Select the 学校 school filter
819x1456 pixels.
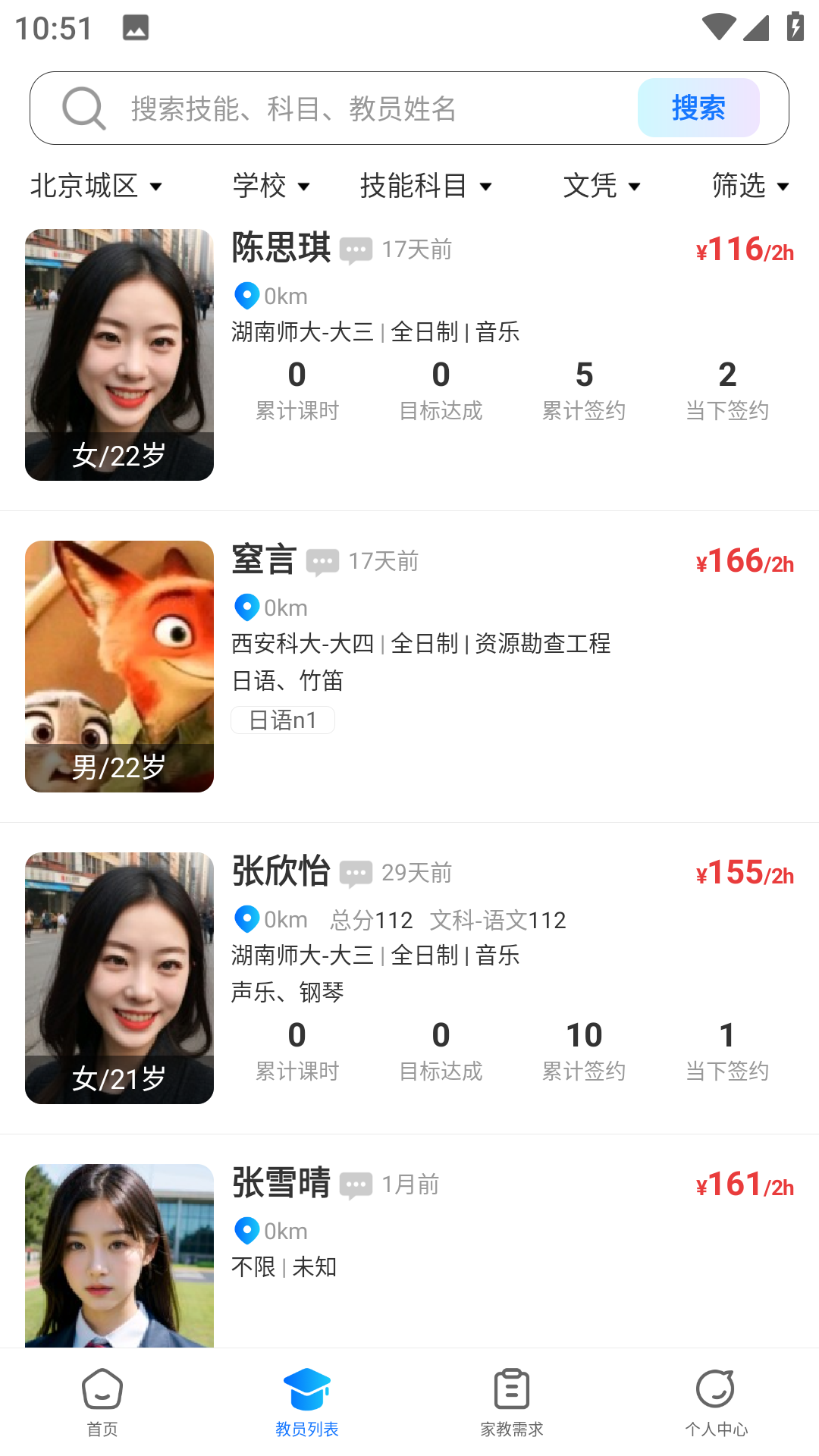tap(271, 186)
